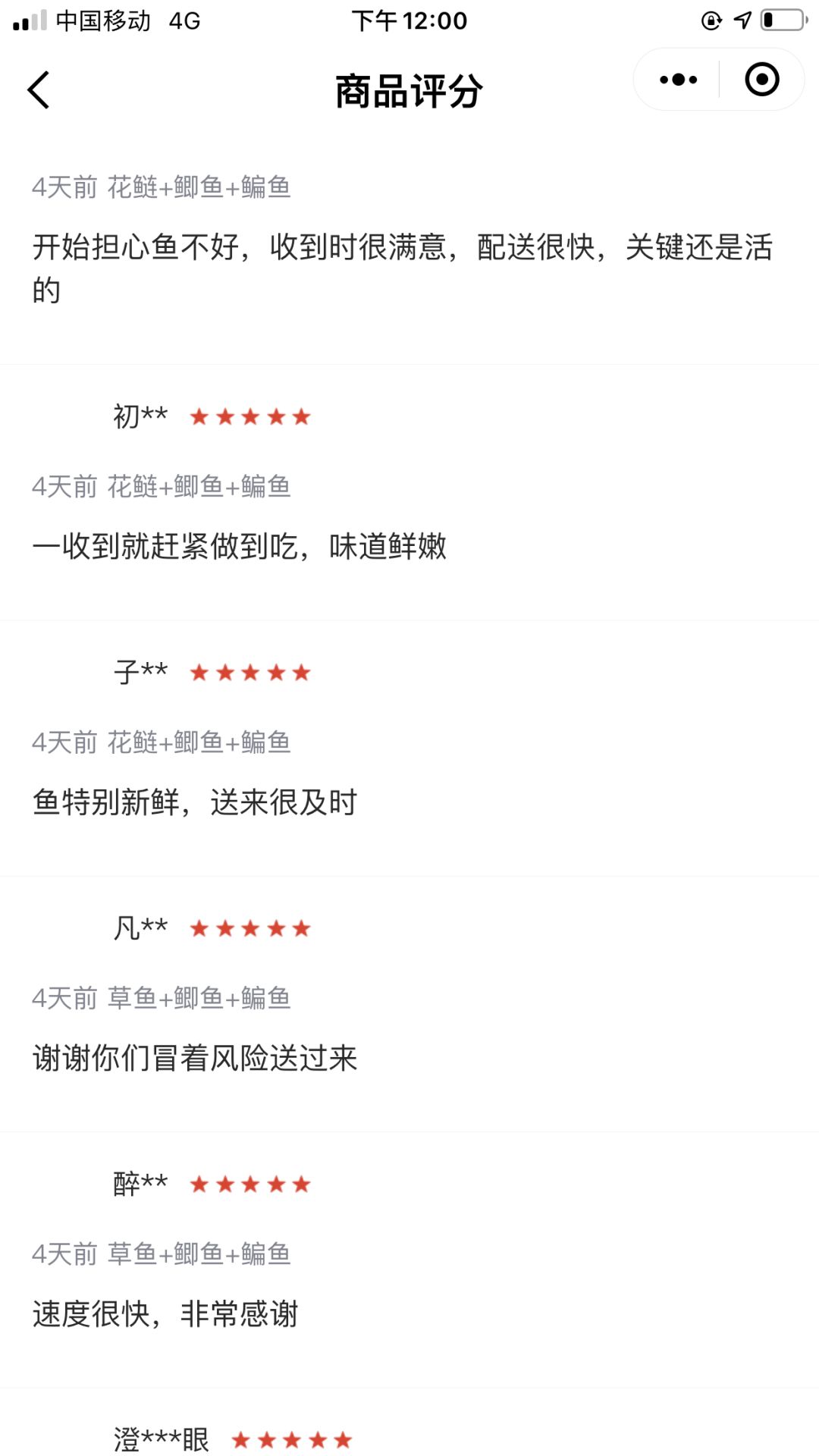The height and width of the screenshot is (1456, 819).
Task: Go back from the 商品评分 page
Action: (39, 90)
